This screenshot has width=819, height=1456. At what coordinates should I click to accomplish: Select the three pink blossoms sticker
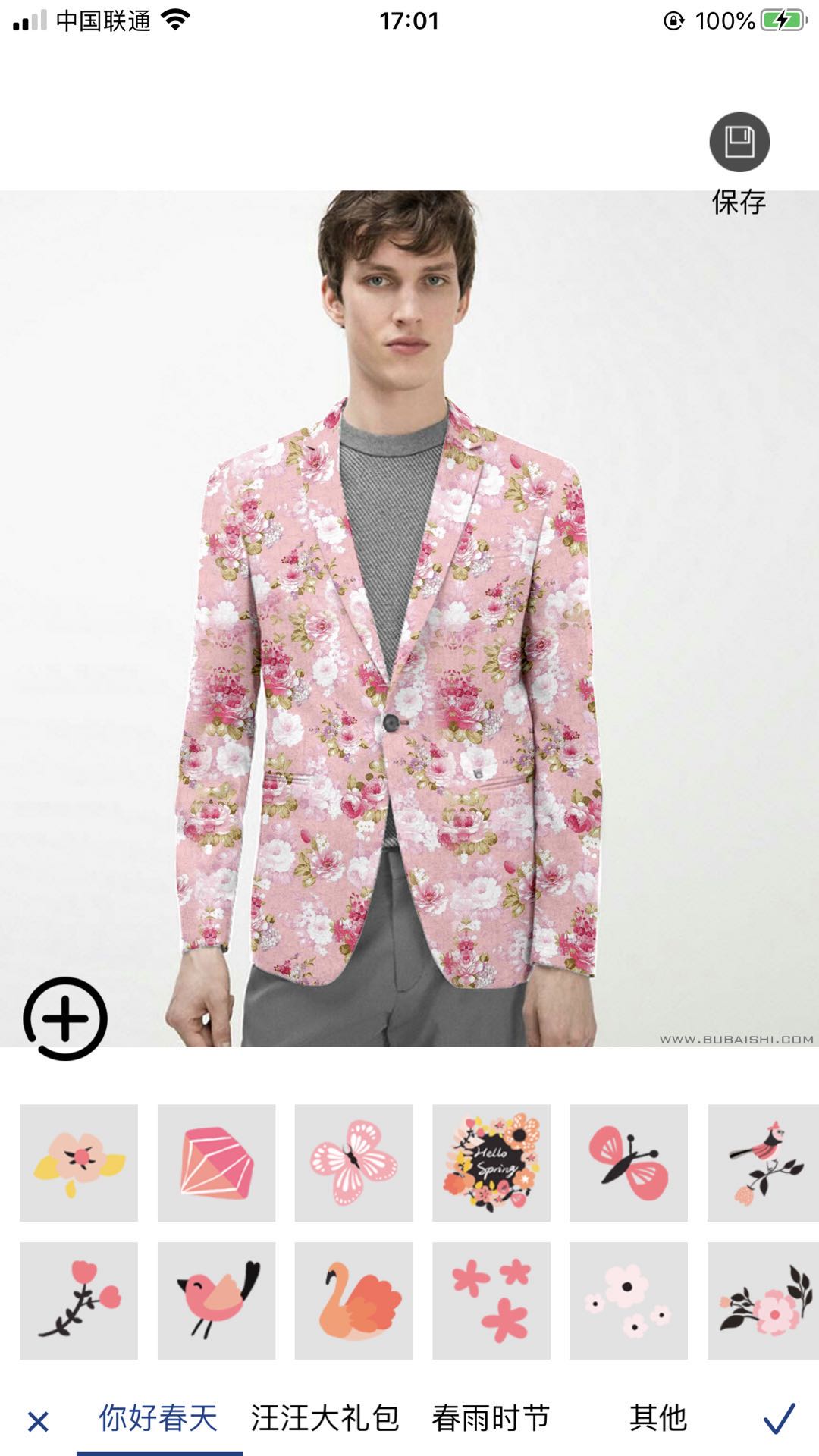(x=491, y=1300)
